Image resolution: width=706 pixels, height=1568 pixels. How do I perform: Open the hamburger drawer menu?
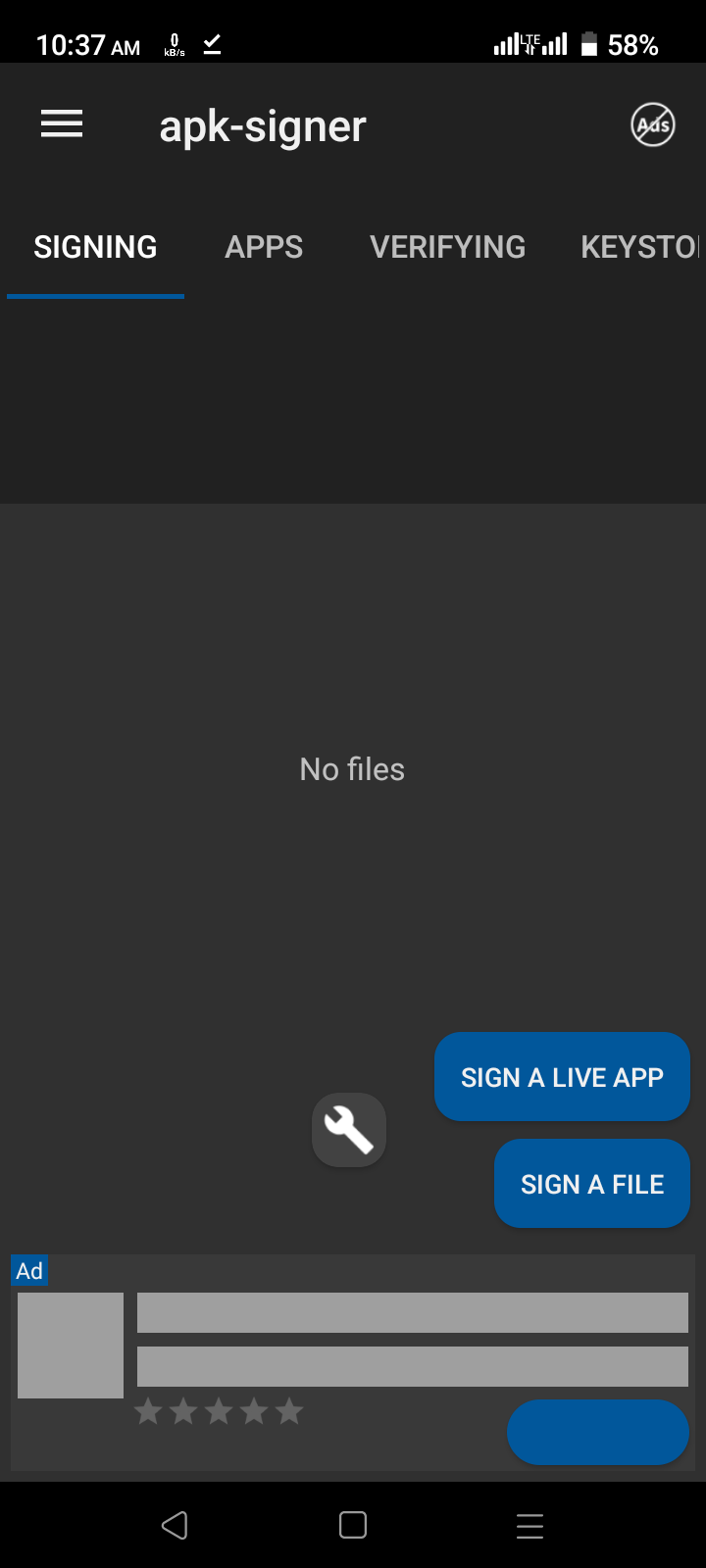click(61, 124)
